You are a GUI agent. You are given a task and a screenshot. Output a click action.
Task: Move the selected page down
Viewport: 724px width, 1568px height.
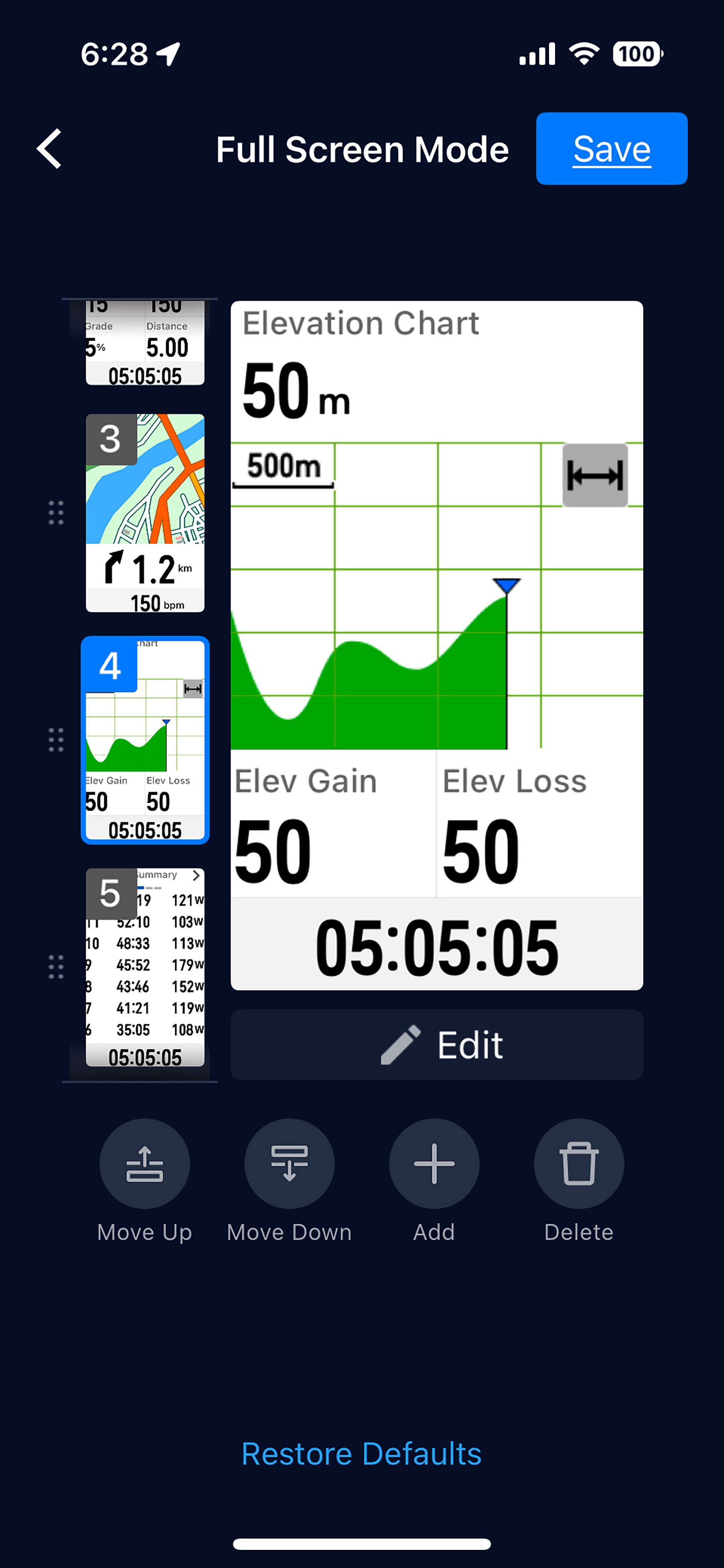tap(289, 1163)
